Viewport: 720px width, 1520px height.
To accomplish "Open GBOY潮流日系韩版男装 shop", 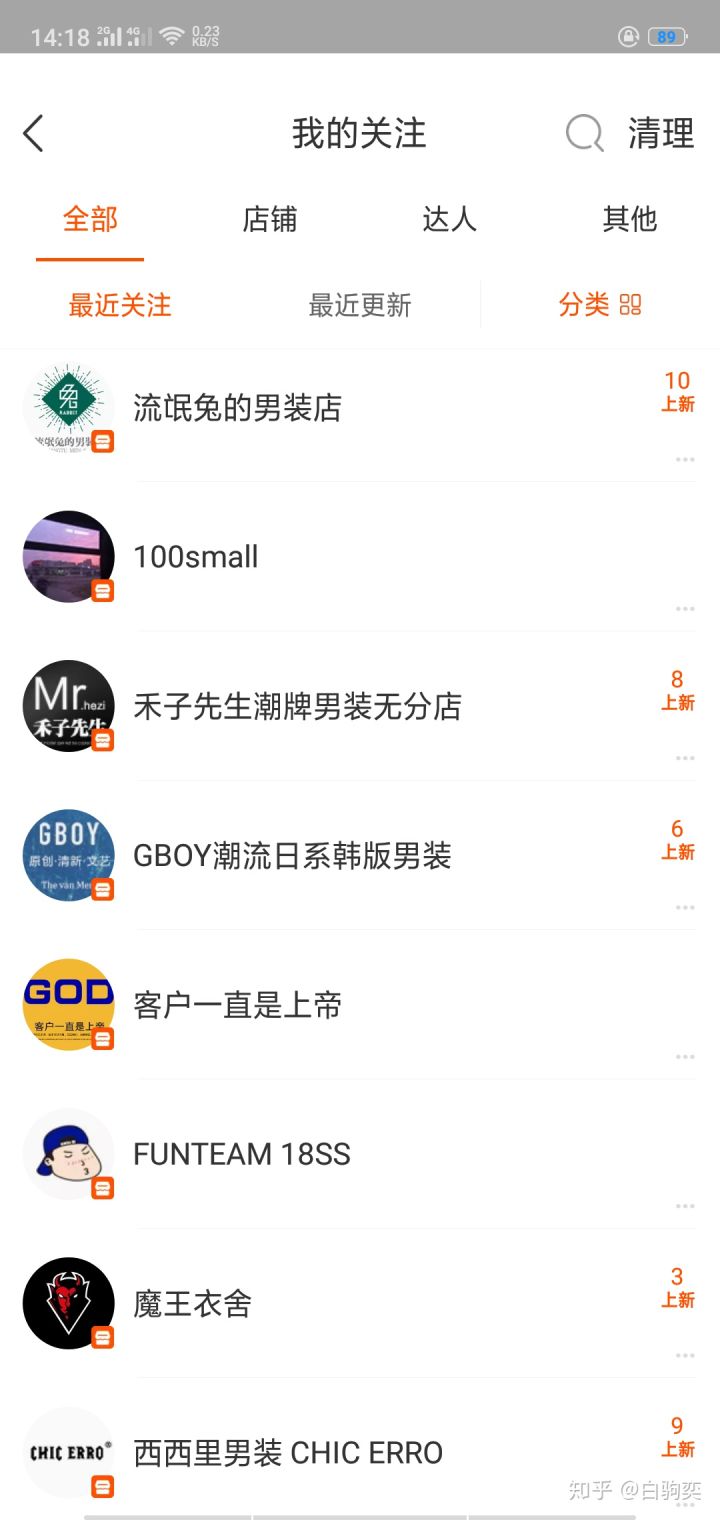I will (x=292, y=856).
